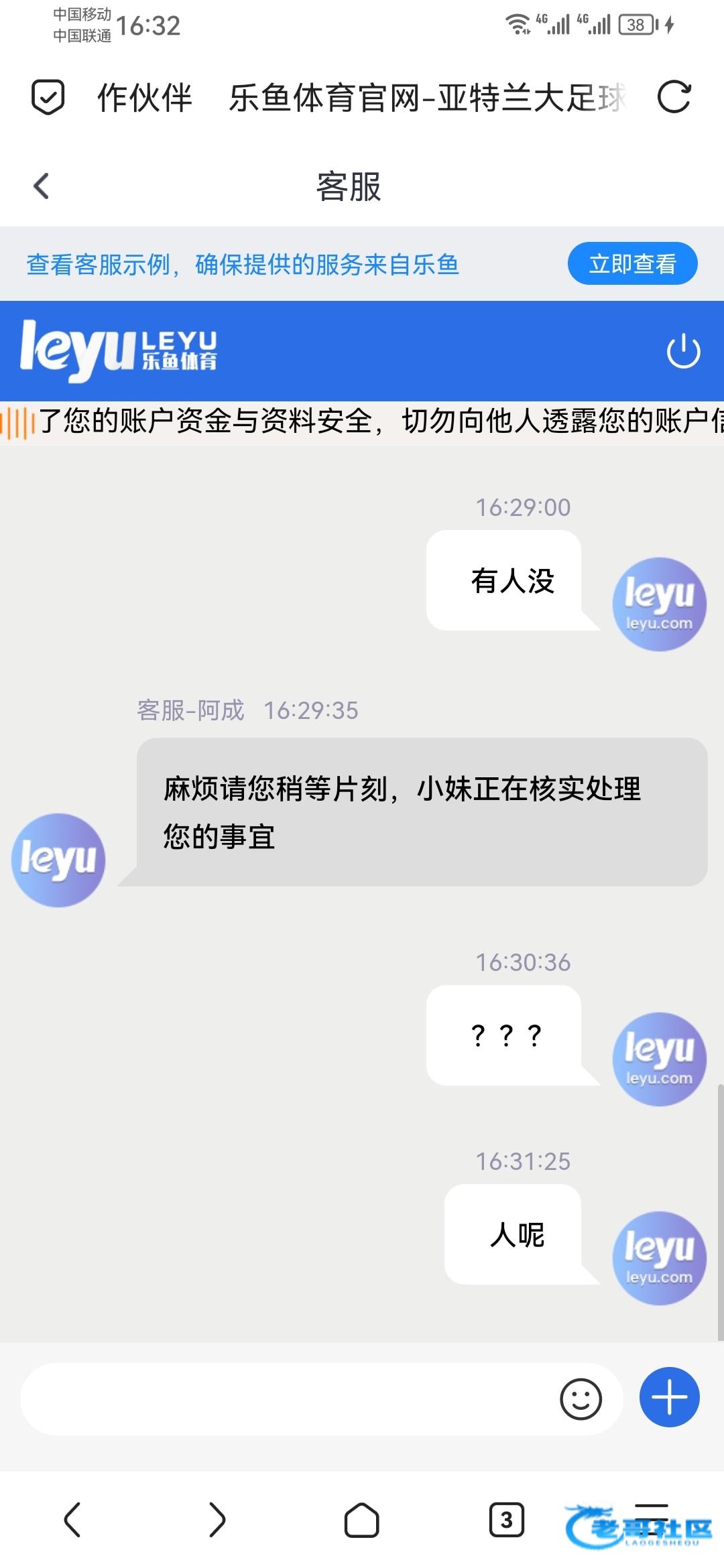The width and height of the screenshot is (724, 1568).
Task: Open the browser security shield icon
Action: 48,97
